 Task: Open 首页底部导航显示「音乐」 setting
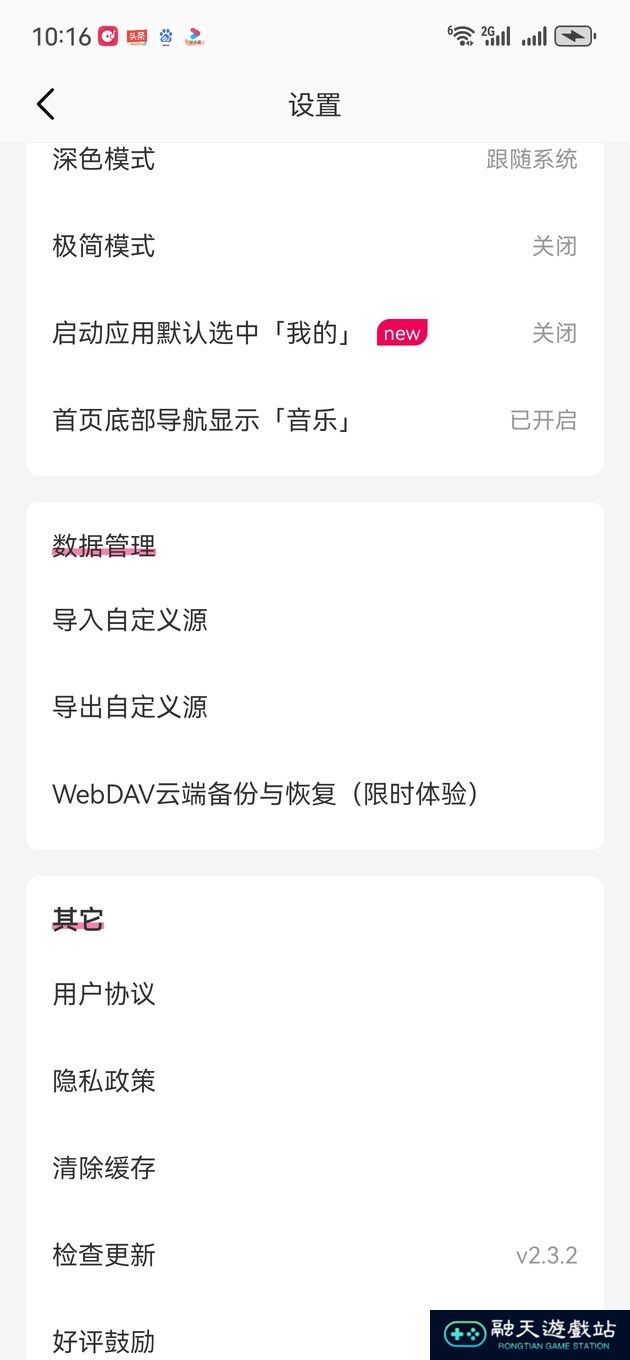click(x=315, y=420)
